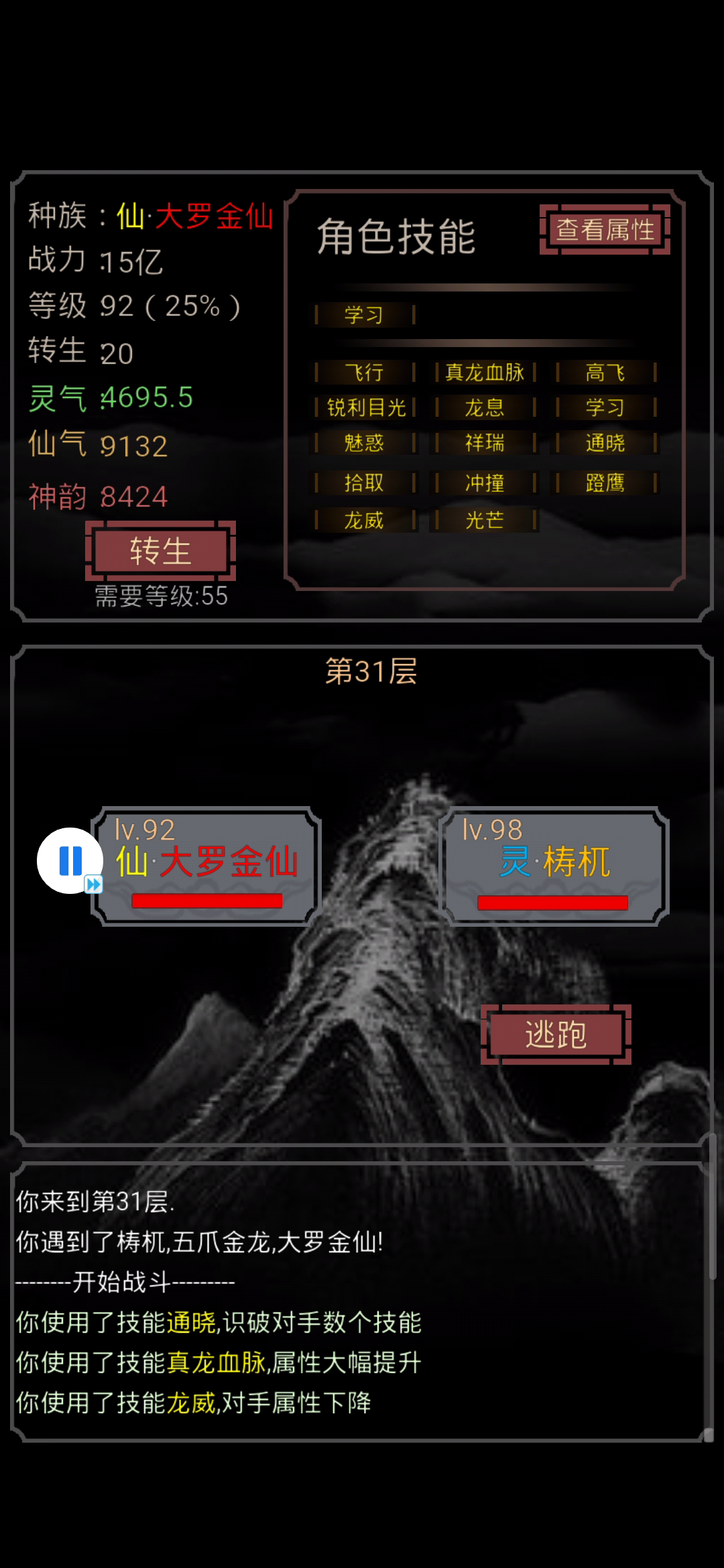The height and width of the screenshot is (1568, 724).
Task: Select the 龙威 skill
Action: (365, 520)
